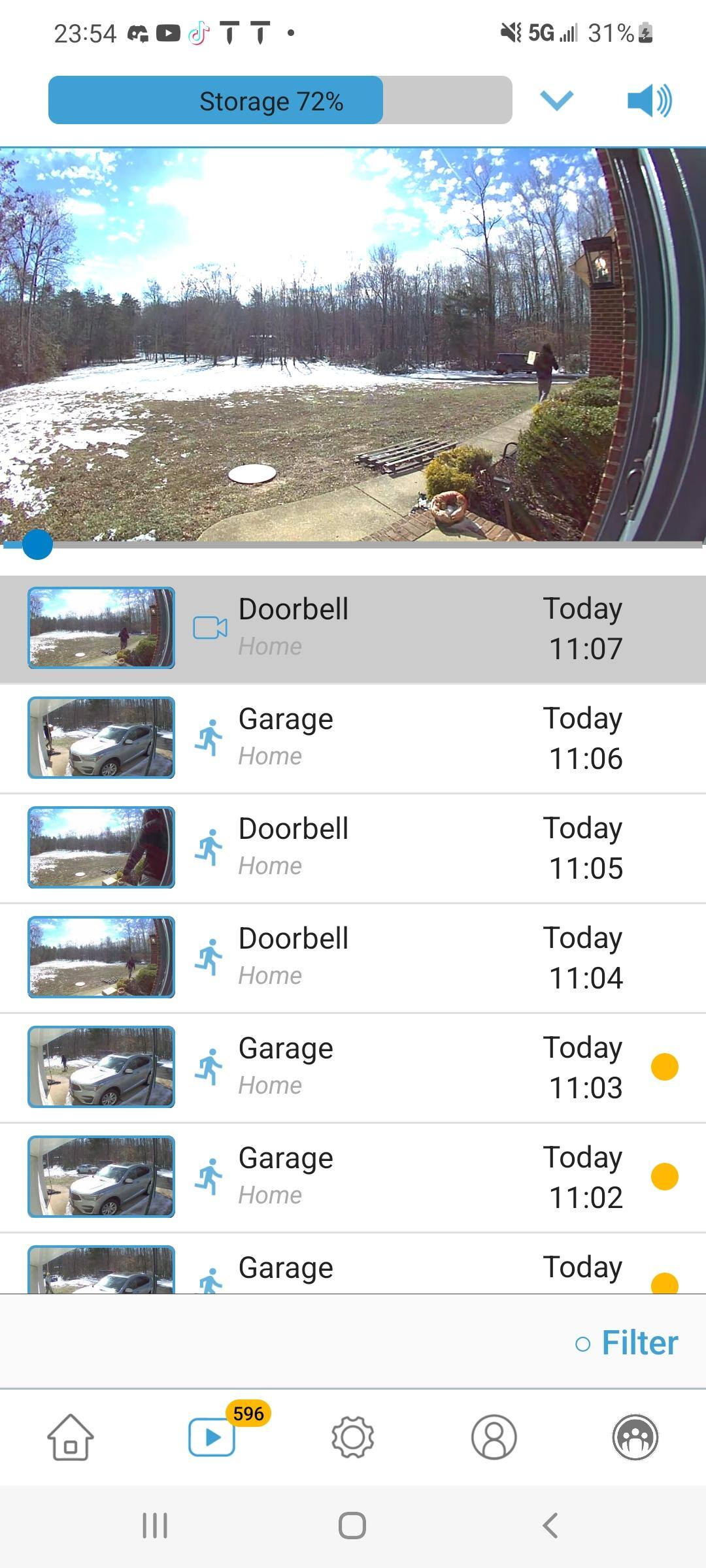Screen dimensions: 706x1568
Task: Open the settings gear tab
Action: click(353, 1437)
